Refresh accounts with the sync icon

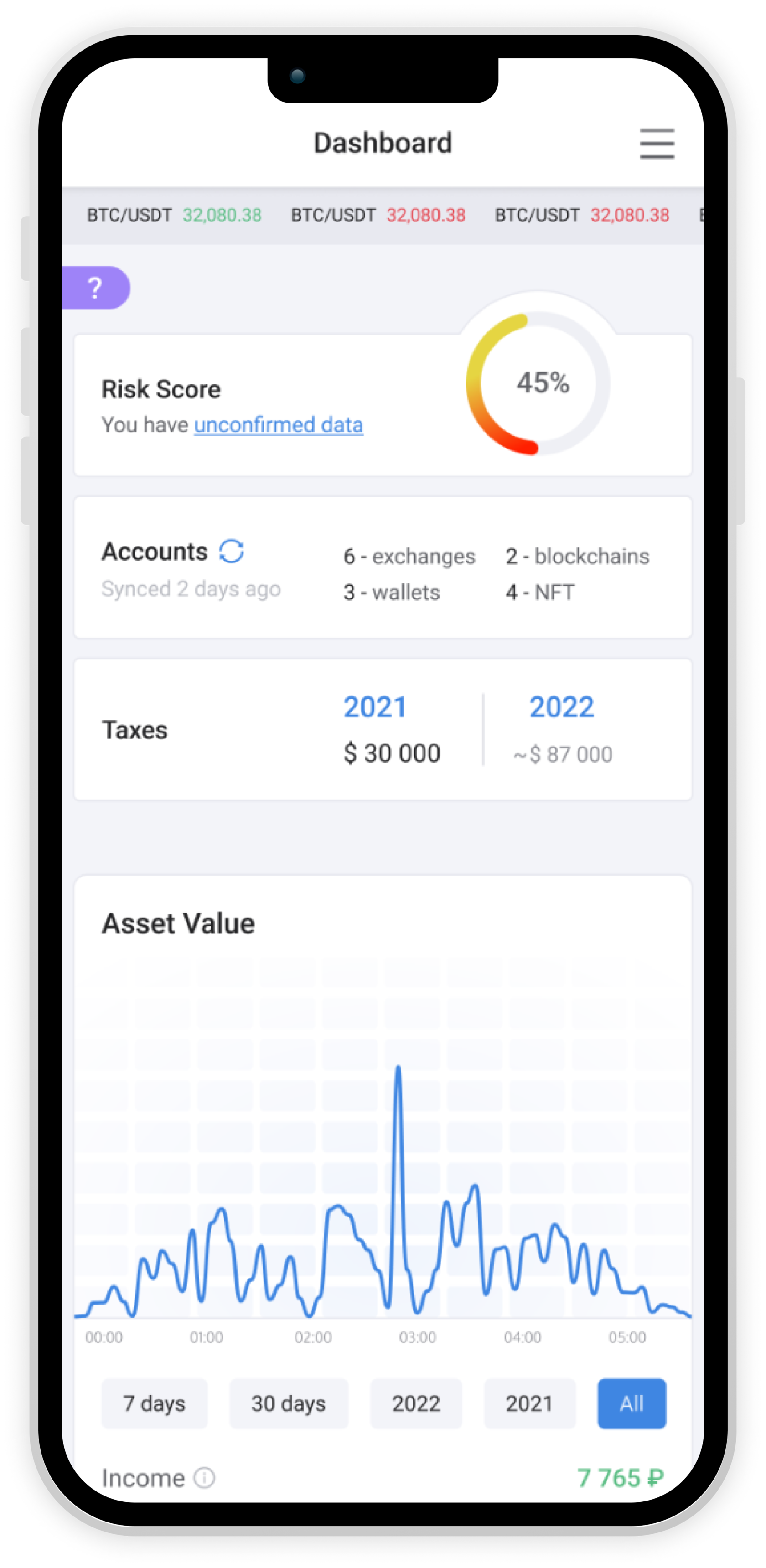coord(231,552)
